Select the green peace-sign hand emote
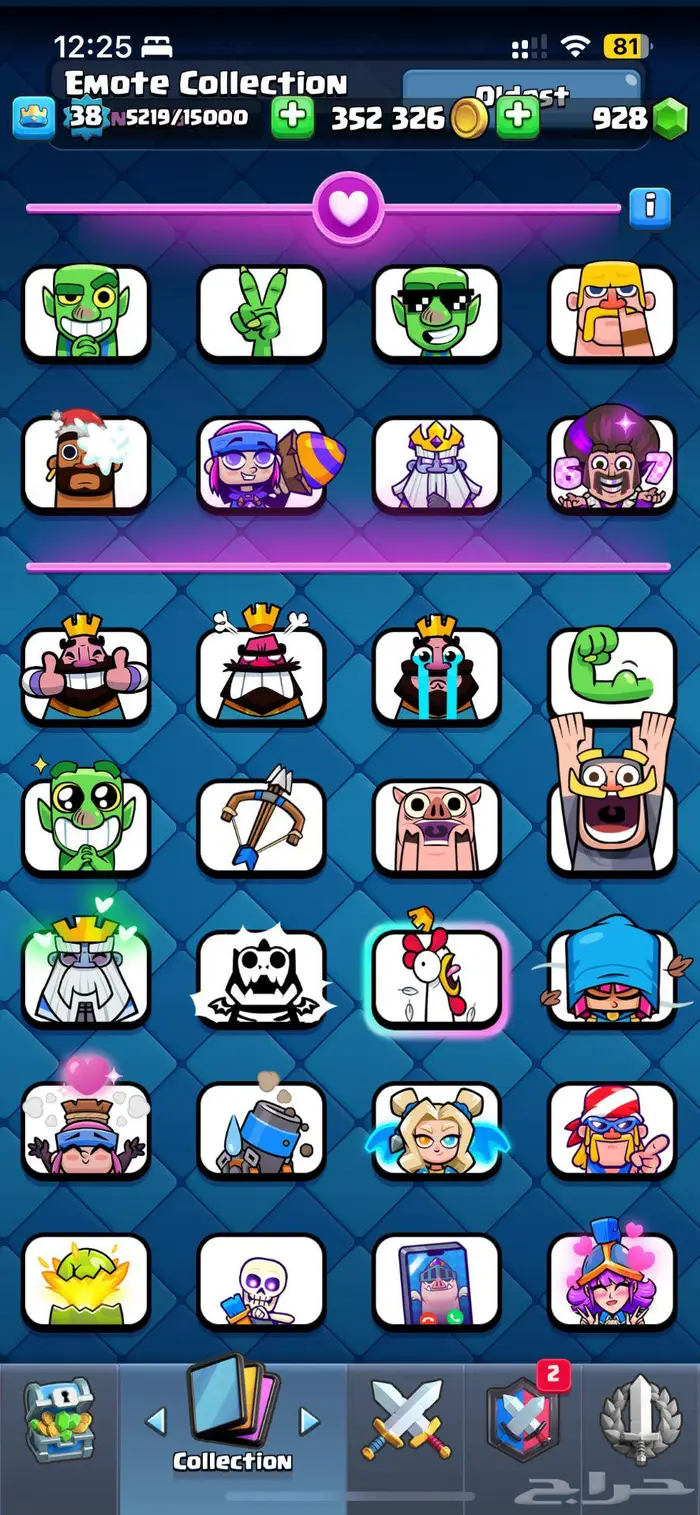The image size is (700, 1515). (261, 313)
